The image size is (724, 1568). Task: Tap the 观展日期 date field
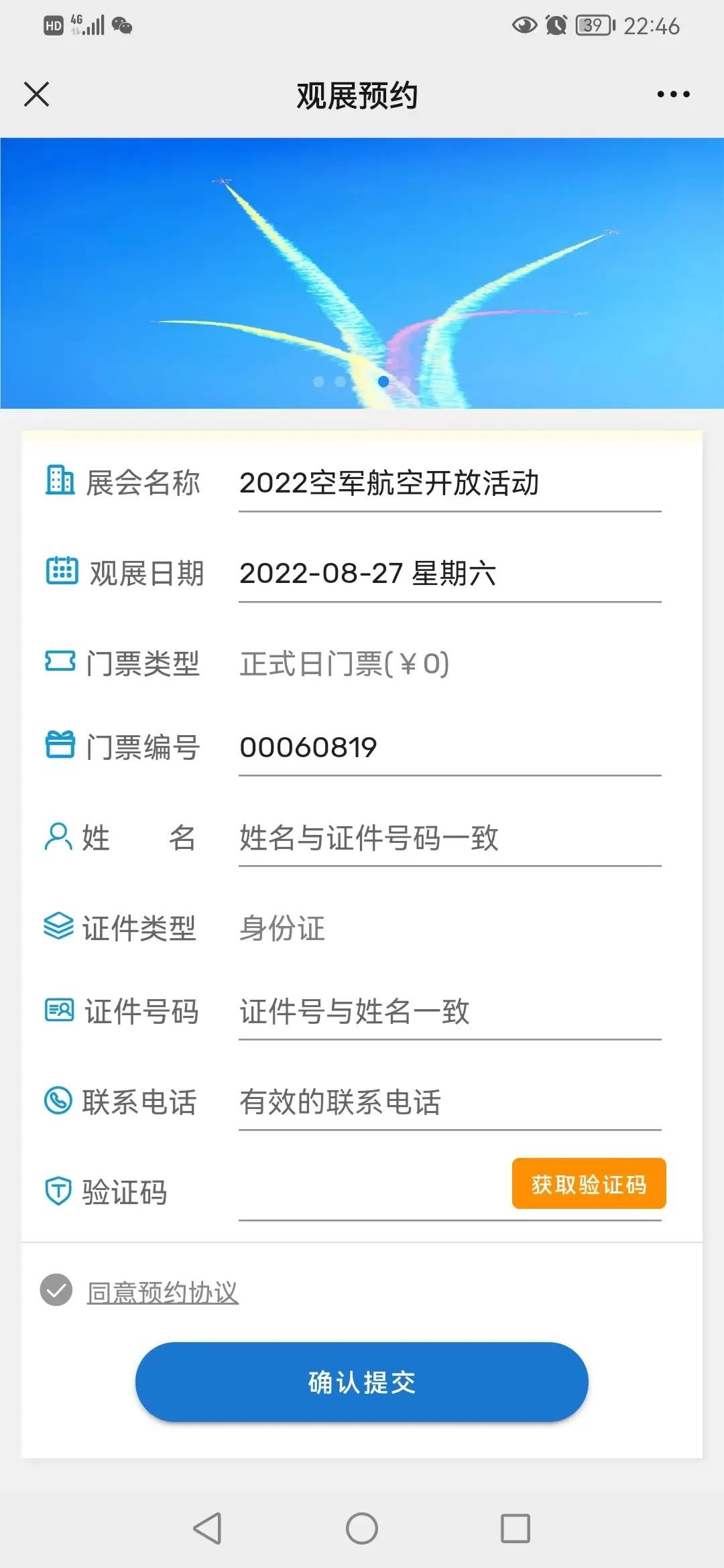coord(449,574)
